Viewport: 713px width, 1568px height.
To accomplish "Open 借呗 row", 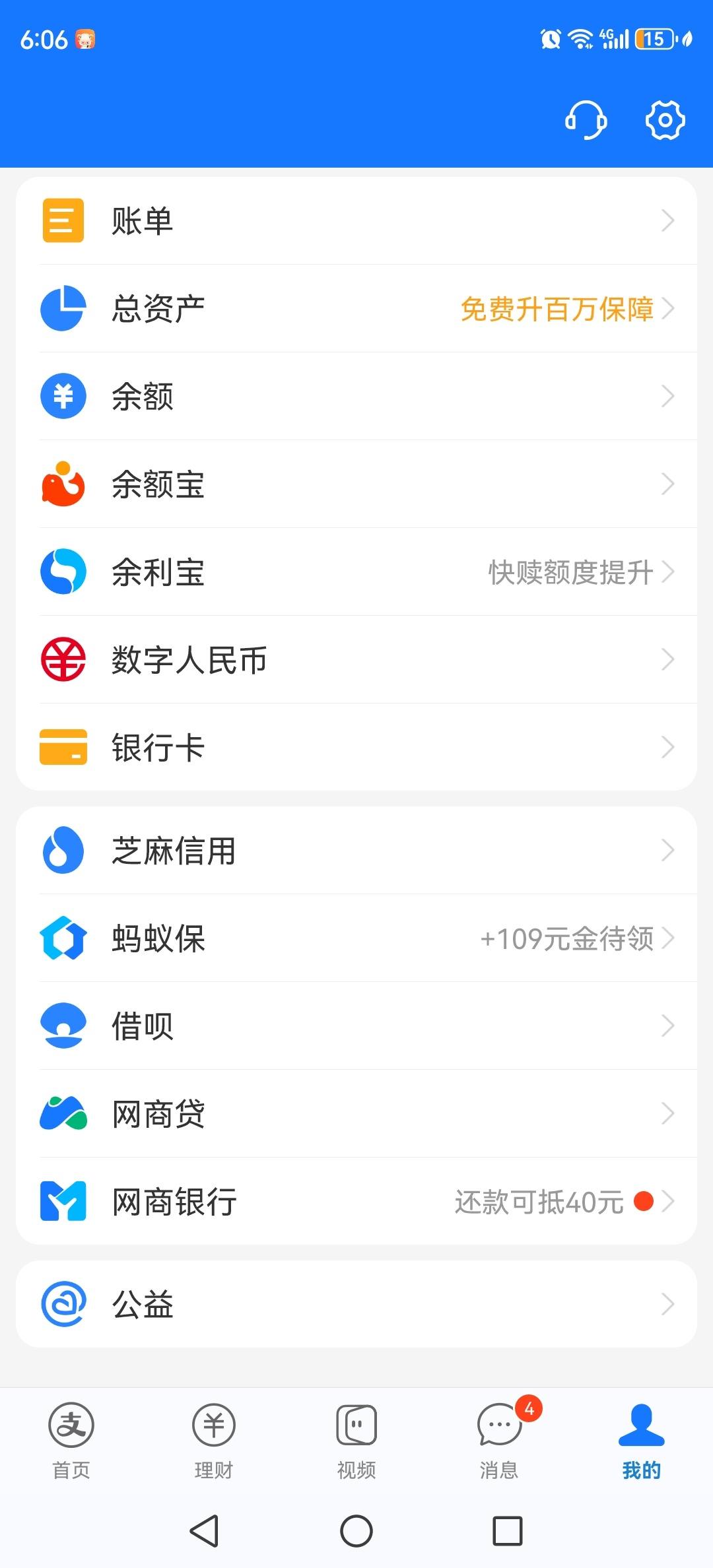I will pyautogui.click(x=356, y=1026).
